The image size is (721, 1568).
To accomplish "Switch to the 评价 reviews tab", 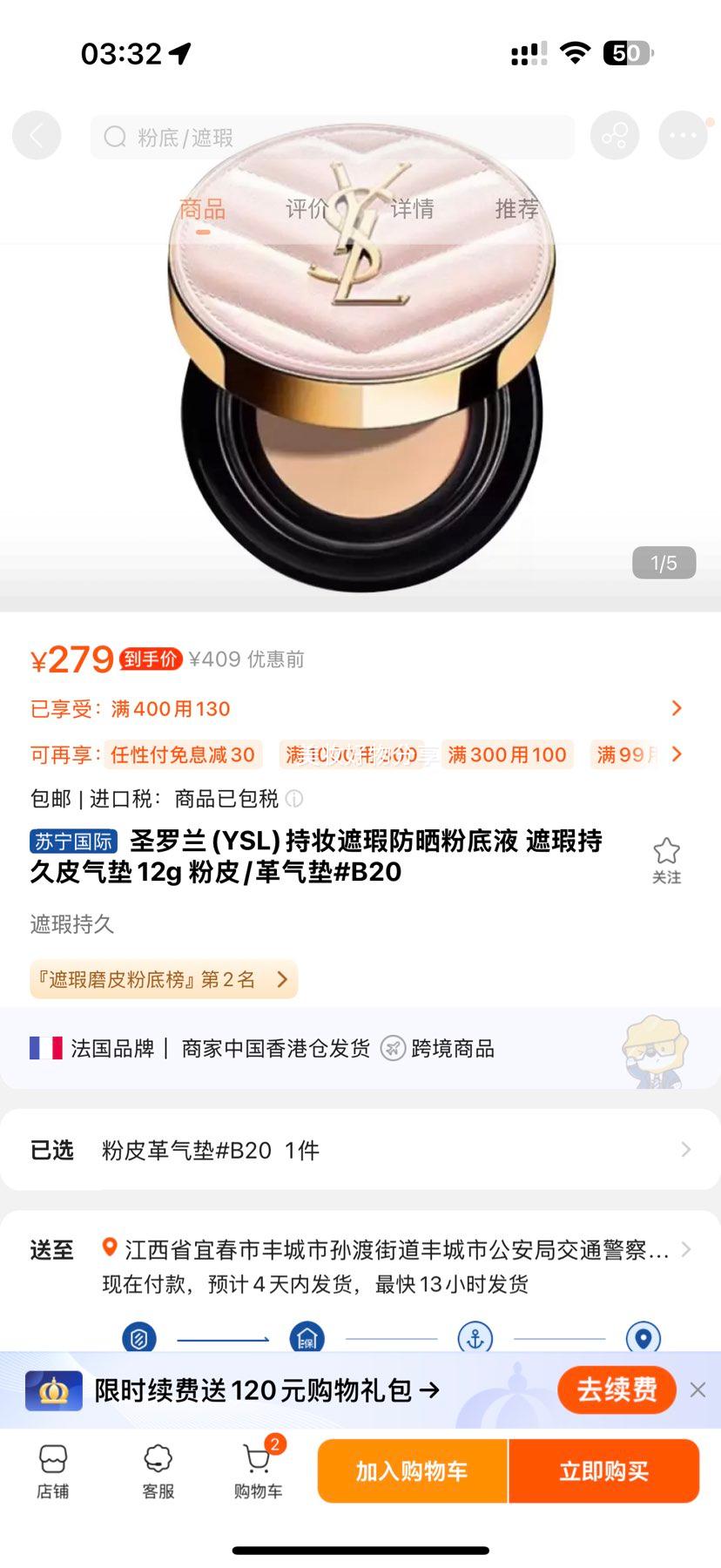I will pyautogui.click(x=305, y=209).
